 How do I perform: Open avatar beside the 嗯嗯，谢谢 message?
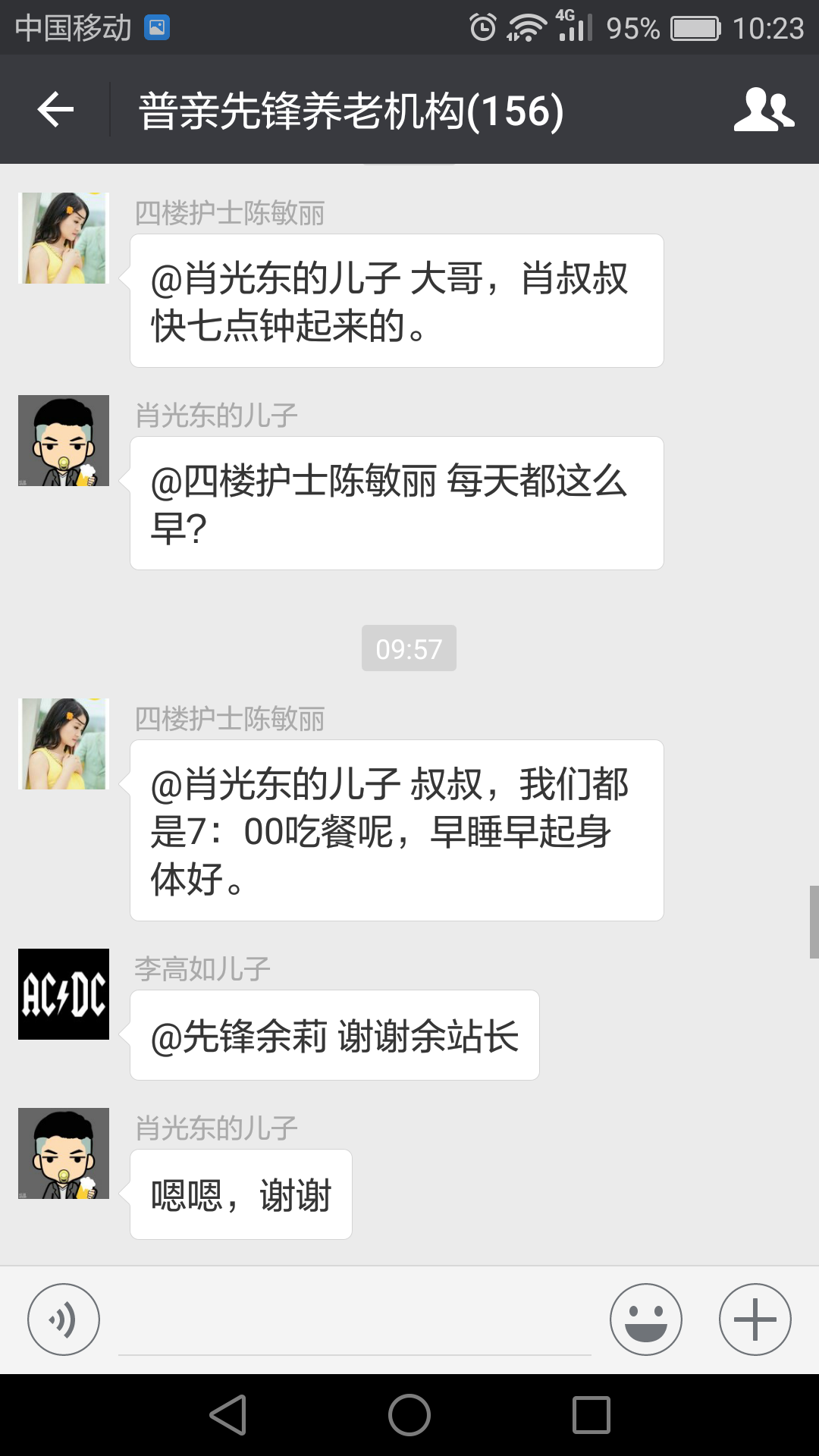pos(64,1153)
